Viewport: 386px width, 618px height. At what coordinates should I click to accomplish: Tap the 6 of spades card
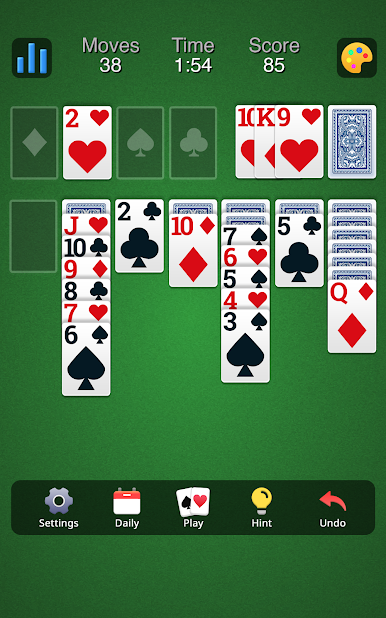pyautogui.click(x=86, y=359)
